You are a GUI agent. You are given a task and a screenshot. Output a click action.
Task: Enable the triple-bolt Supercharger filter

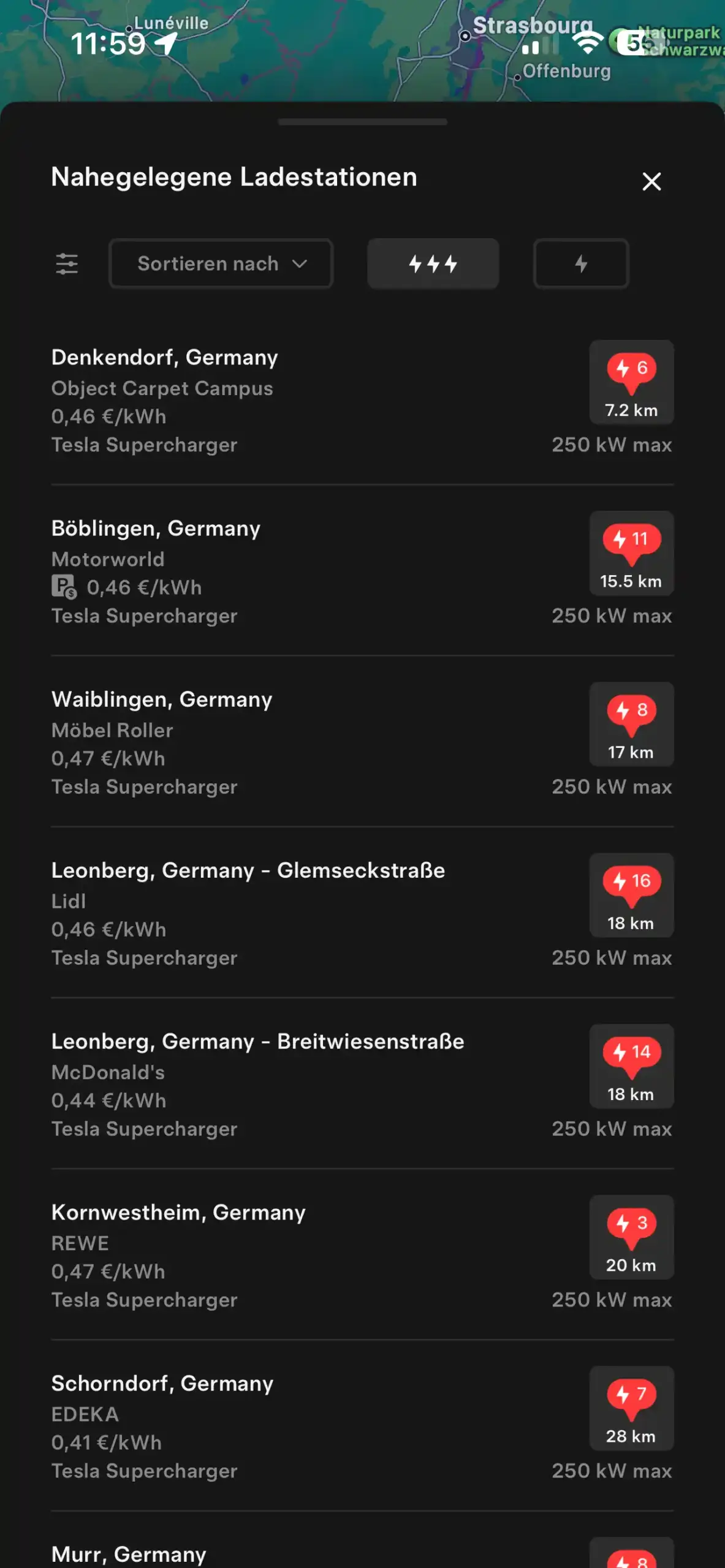pos(433,264)
